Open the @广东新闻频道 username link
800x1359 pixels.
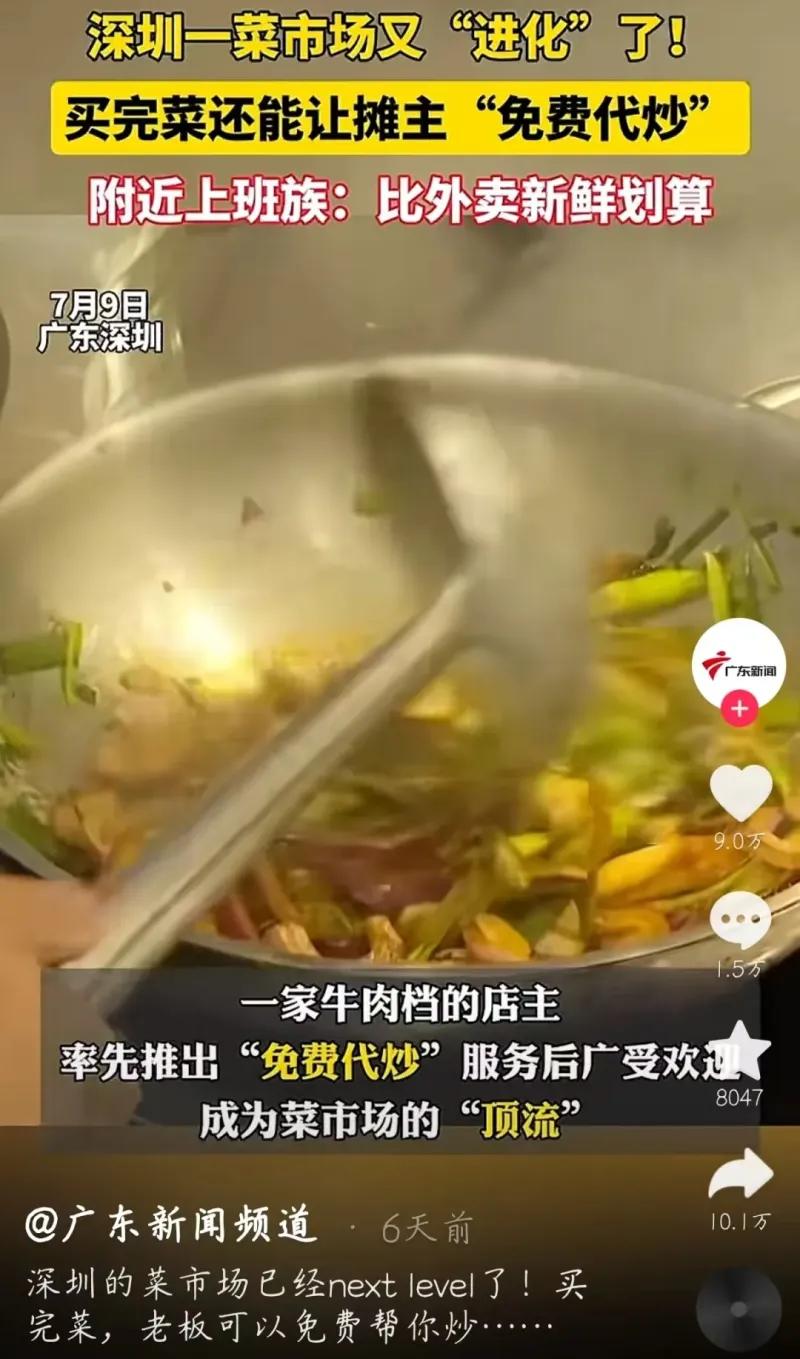pyautogui.click(x=171, y=1226)
